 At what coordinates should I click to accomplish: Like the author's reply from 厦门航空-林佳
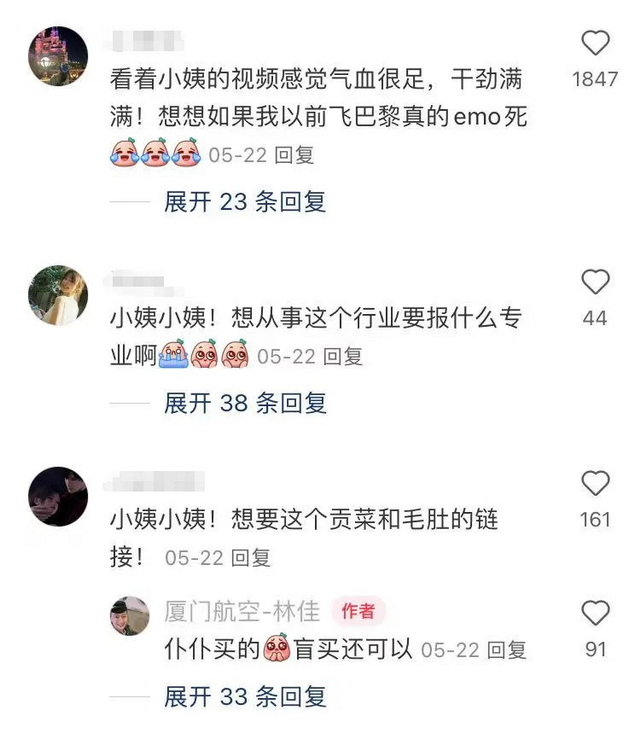tap(595, 614)
